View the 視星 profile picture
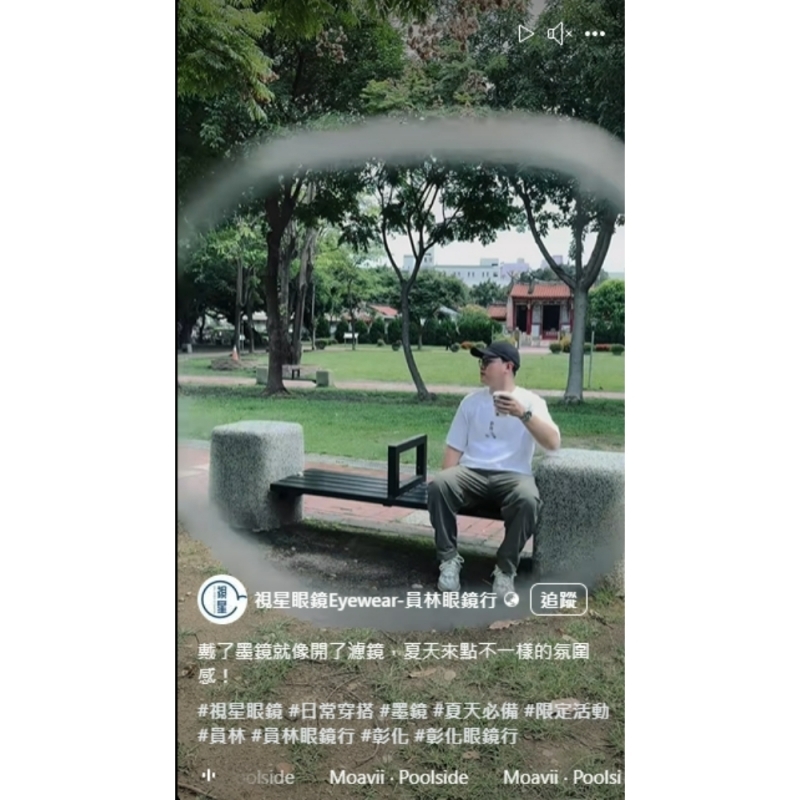Viewport: 800px width, 800px height. pos(222,600)
